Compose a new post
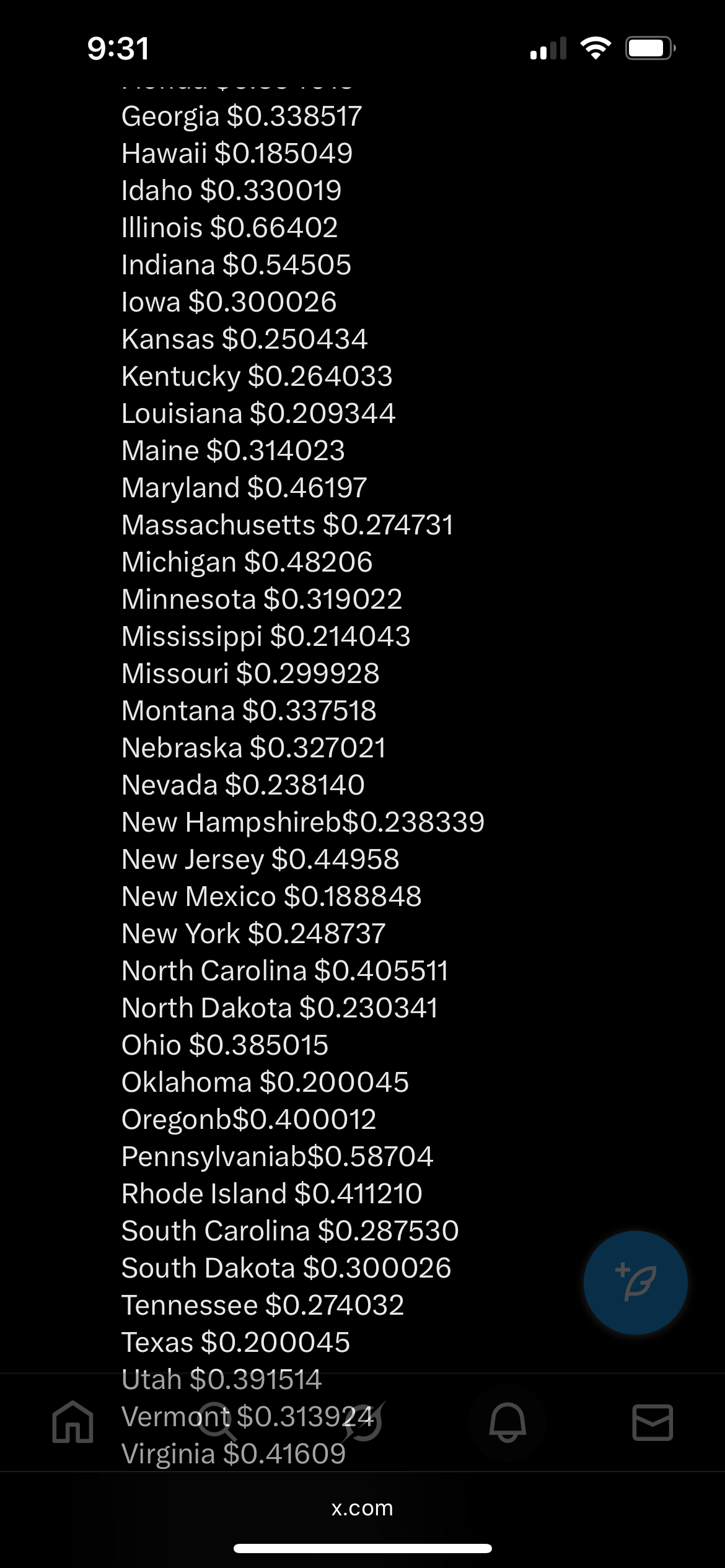The width and height of the screenshot is (725, 1568). (x=635, y=1283)
